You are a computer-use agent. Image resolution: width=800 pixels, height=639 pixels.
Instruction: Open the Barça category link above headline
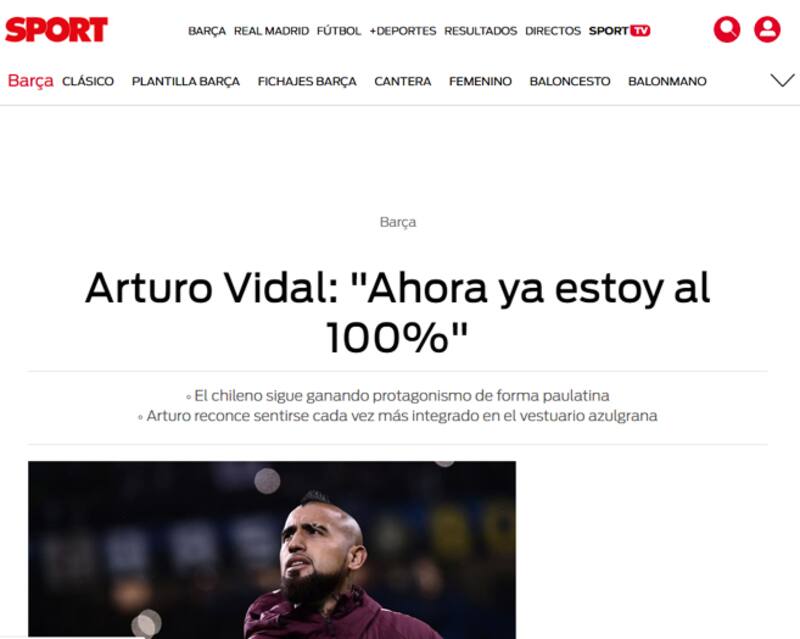tap(398, 222)
